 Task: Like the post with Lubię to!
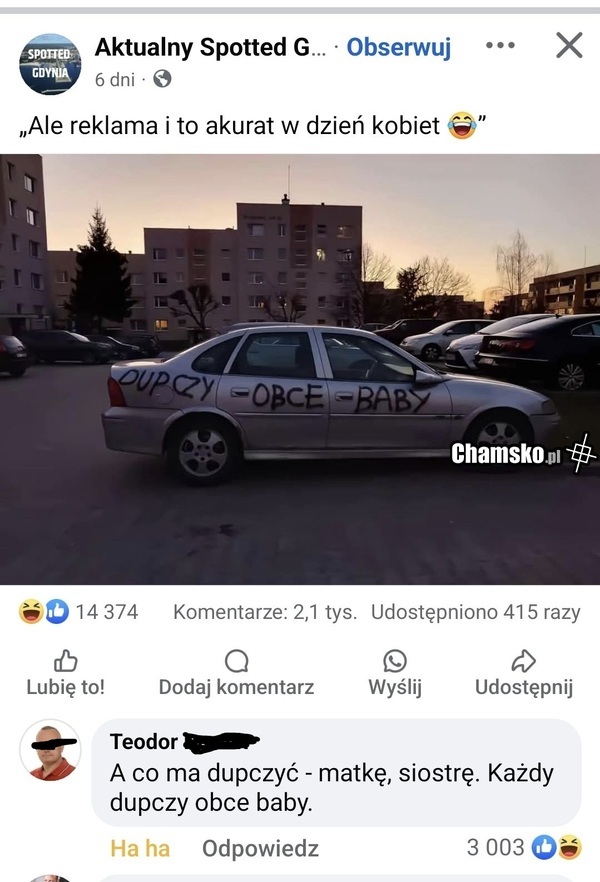pos(65,673)
